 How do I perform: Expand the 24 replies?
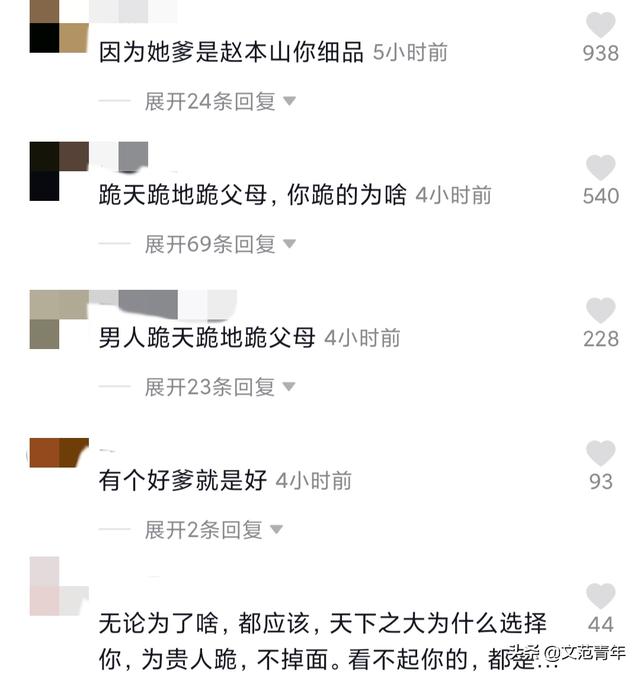220,101
